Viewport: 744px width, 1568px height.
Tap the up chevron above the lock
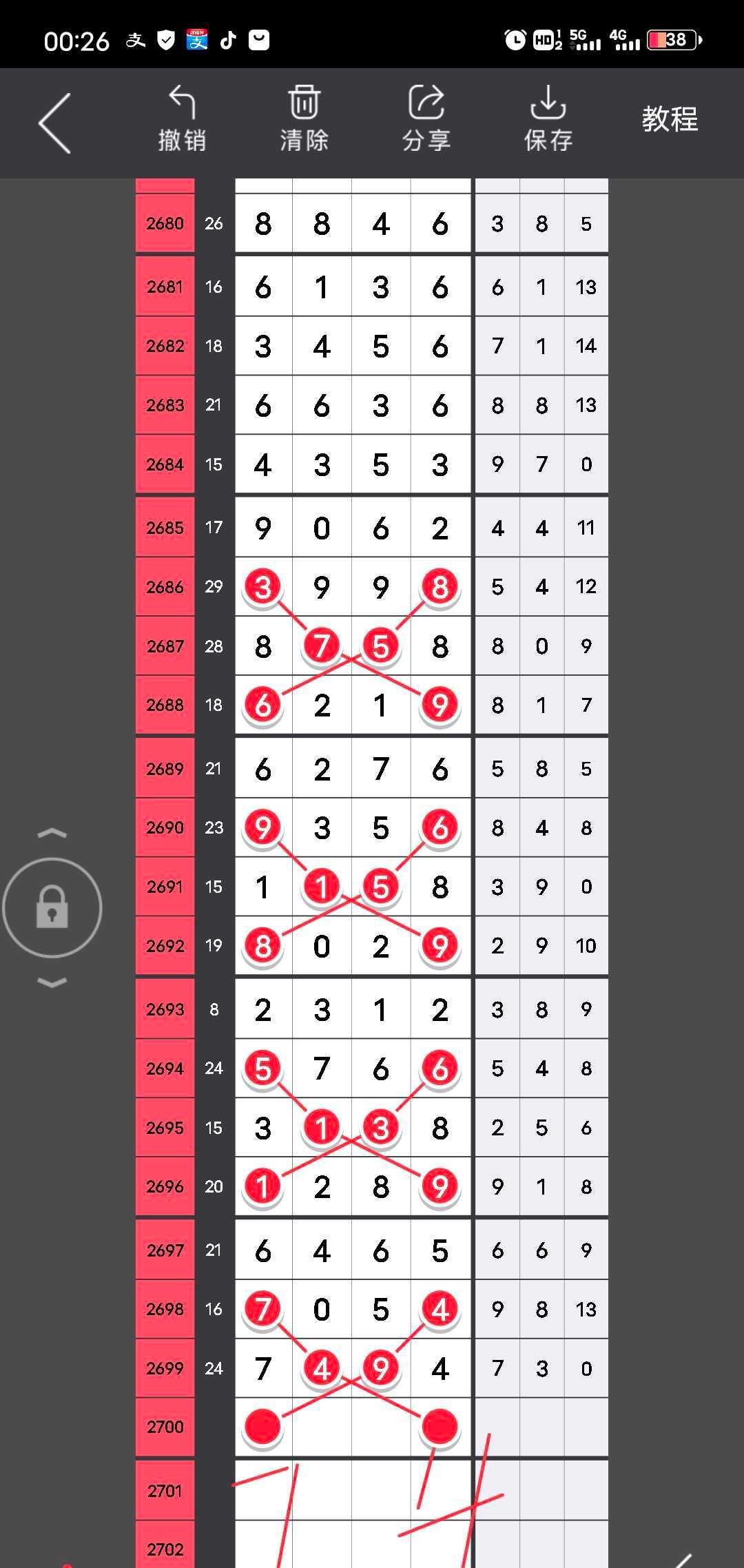(52, 834)
